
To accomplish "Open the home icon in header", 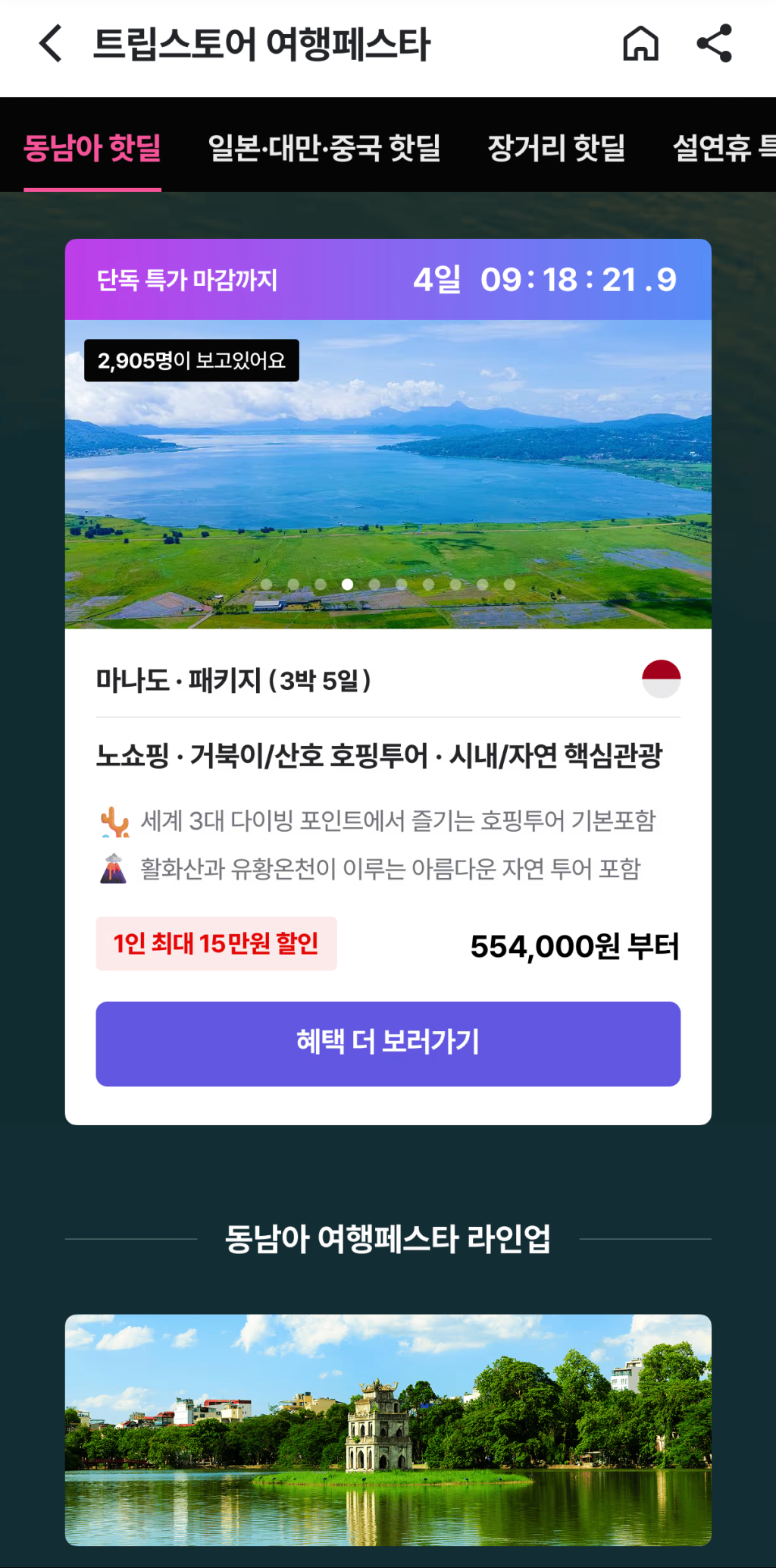I will click(x=640, y=43).
